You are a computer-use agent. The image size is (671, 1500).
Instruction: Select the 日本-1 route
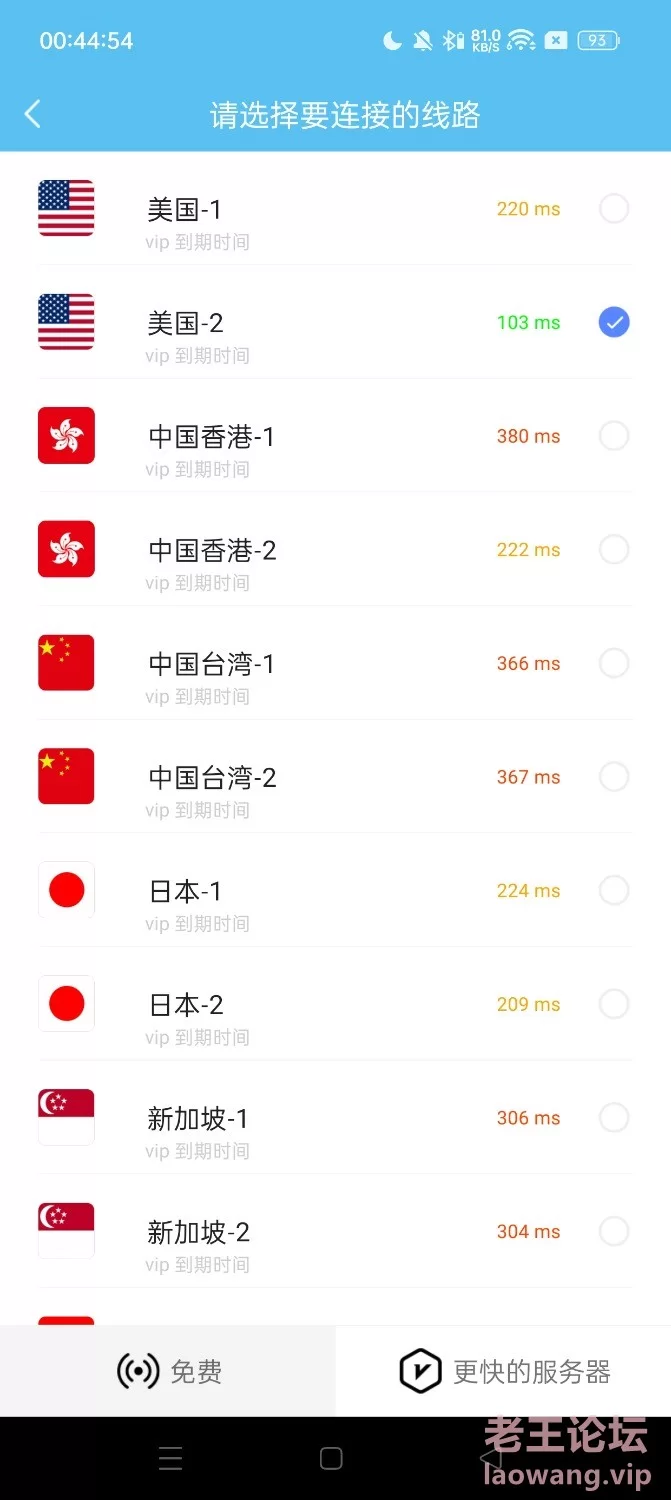point(335,891)
